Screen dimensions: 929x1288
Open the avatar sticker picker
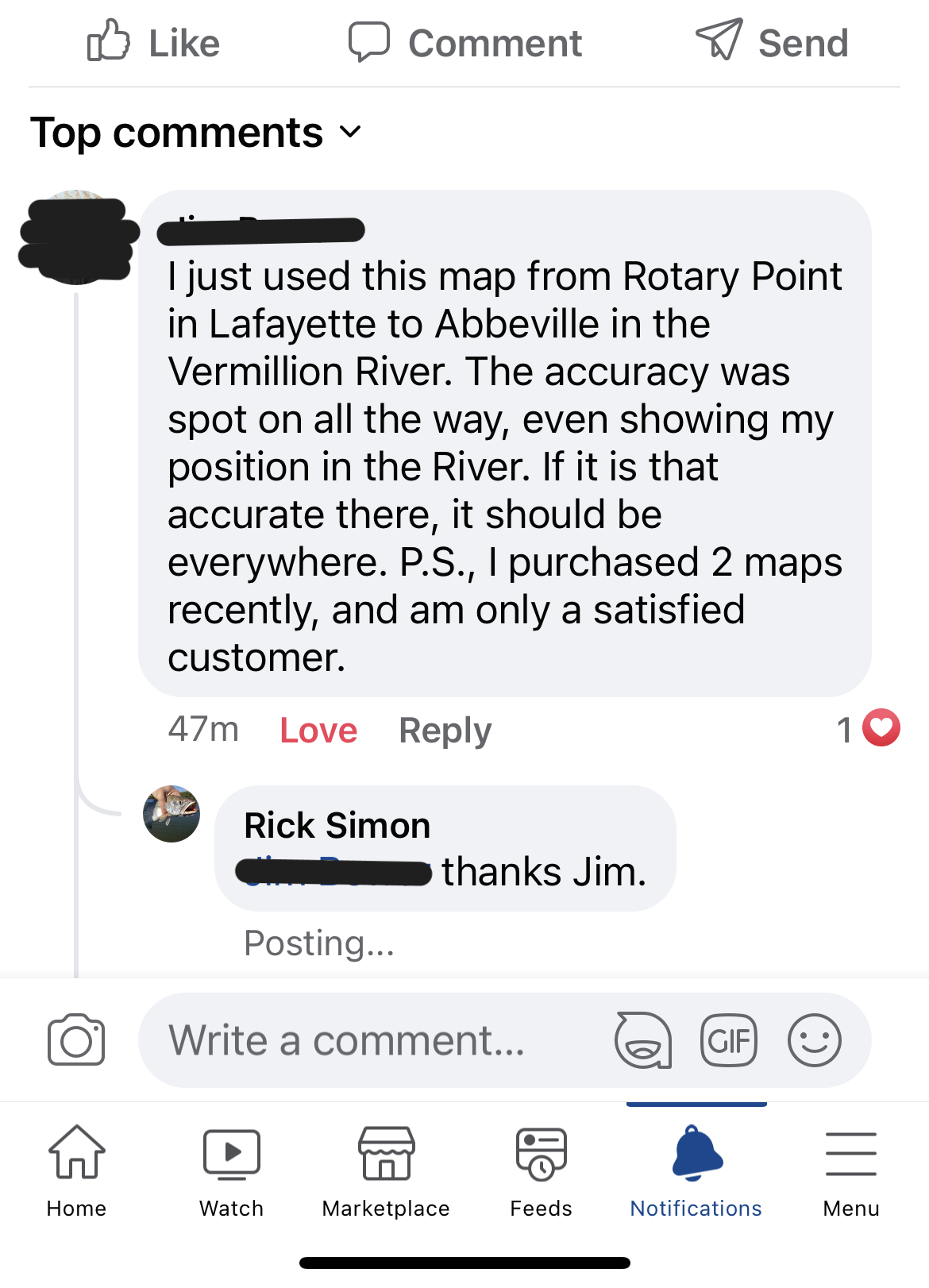[643, 1039]
